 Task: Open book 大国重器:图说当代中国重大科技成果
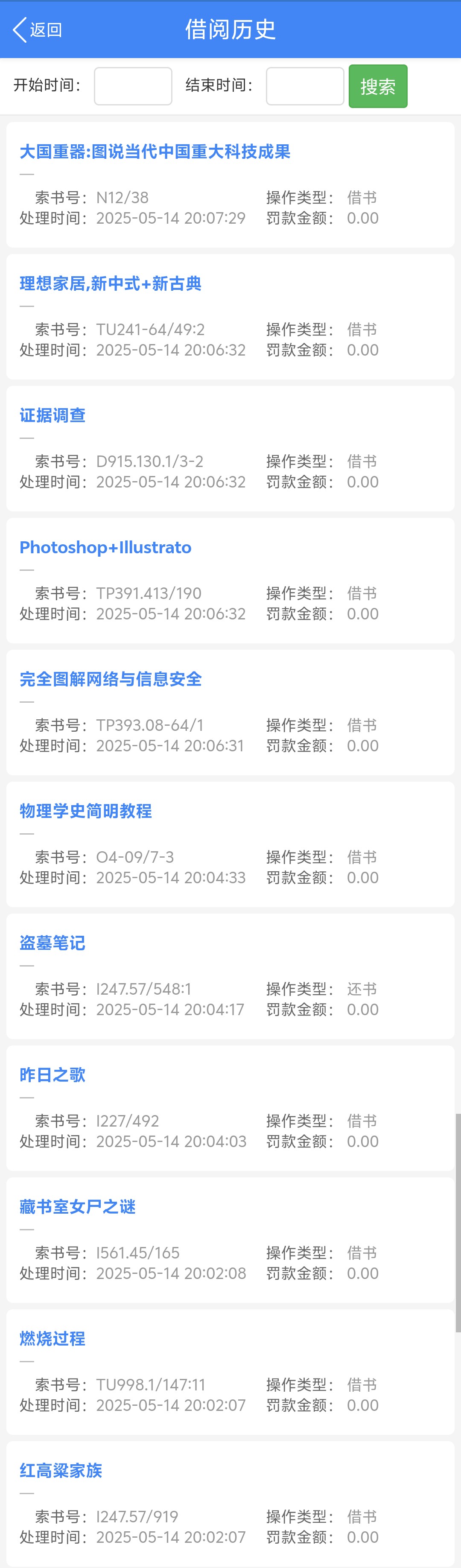[x=155, y=152]
